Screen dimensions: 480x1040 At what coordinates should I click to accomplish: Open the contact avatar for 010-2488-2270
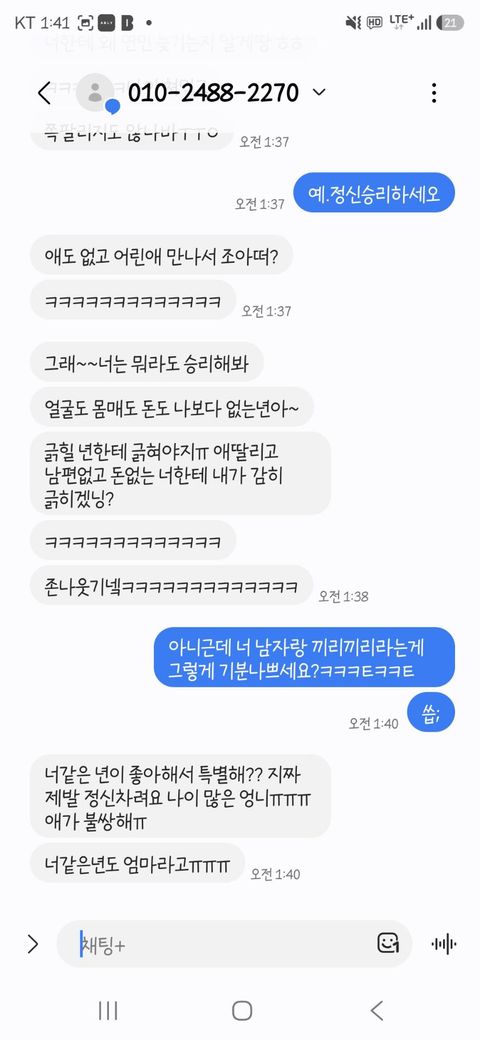[96, 93]
